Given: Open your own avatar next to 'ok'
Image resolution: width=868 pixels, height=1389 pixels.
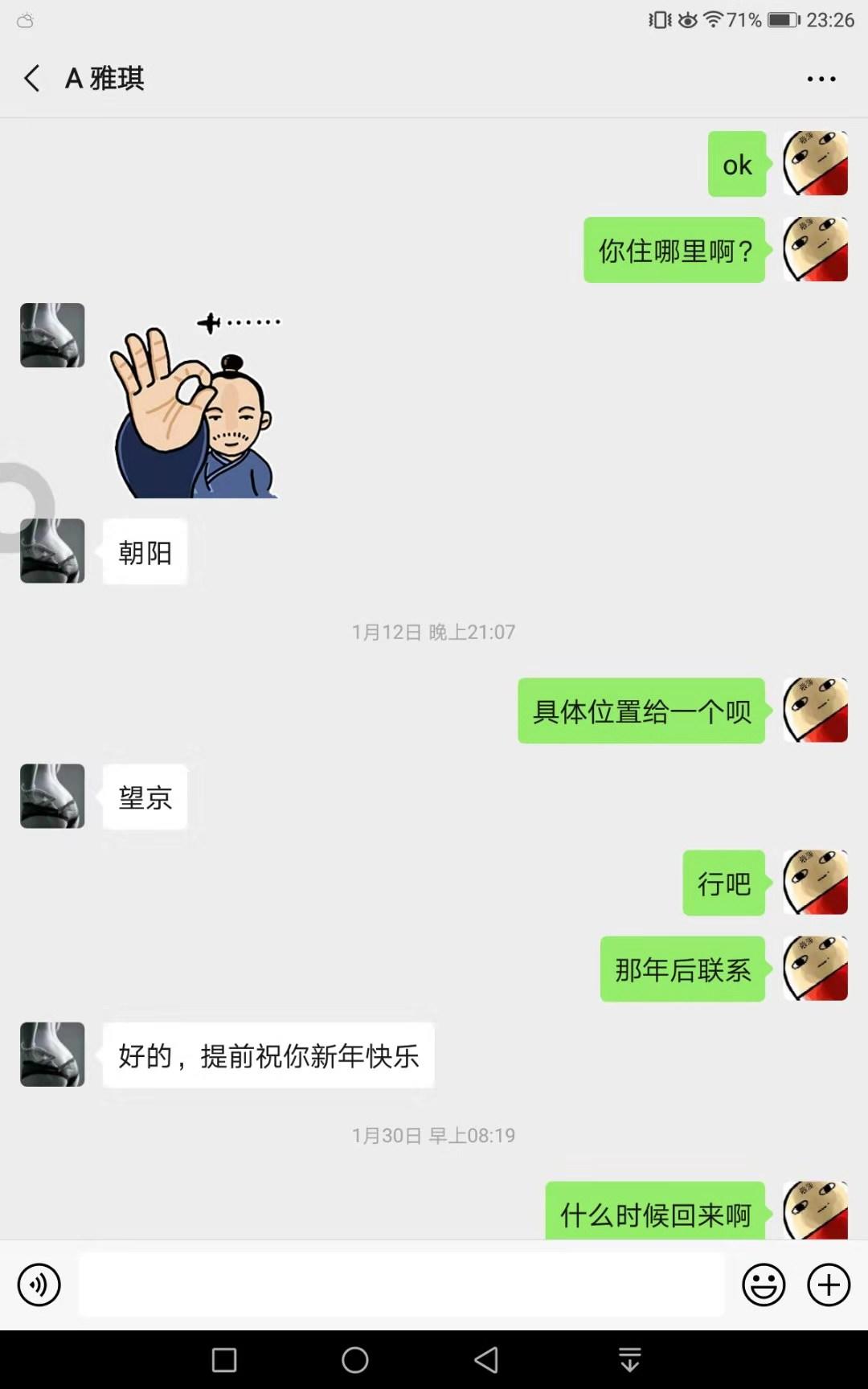Looking at the screenshot, I should [x=814, y=164].
